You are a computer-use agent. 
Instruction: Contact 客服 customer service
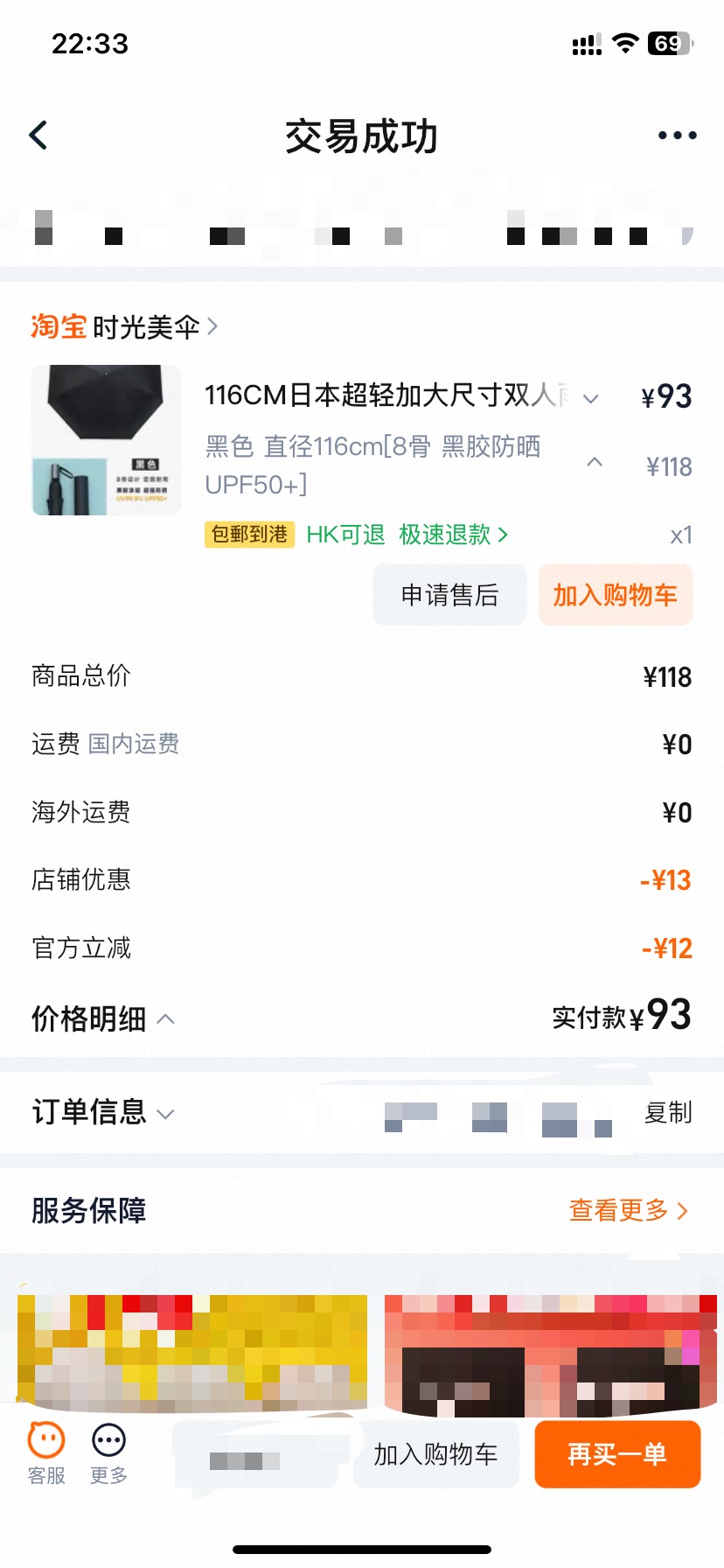click(x=46, y=1454)
